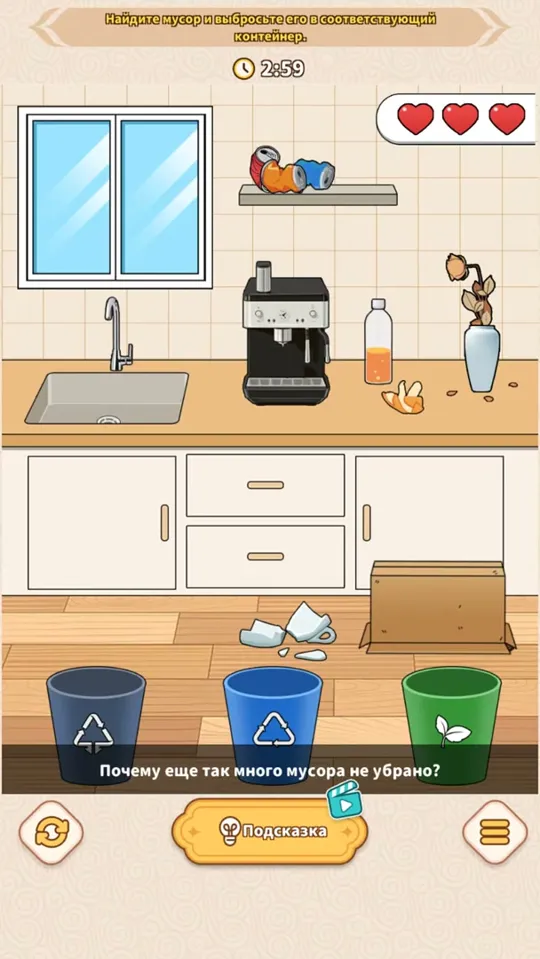This screenshot has width=540, height=959.
Task: Tap the broken cup on the floor
Action: (x=288, y=632)
